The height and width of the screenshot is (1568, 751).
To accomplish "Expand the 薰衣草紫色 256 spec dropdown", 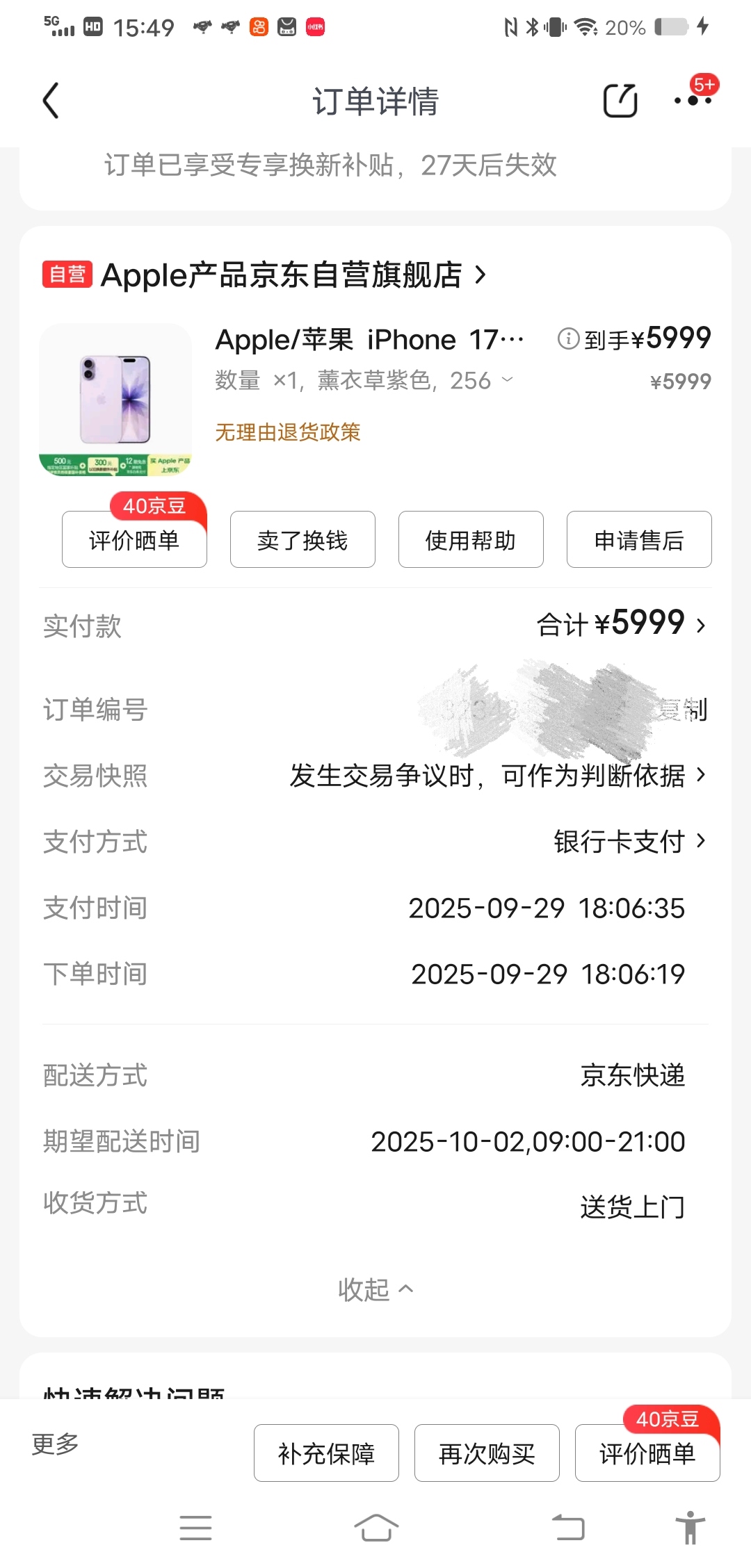I will coord(508,379).
